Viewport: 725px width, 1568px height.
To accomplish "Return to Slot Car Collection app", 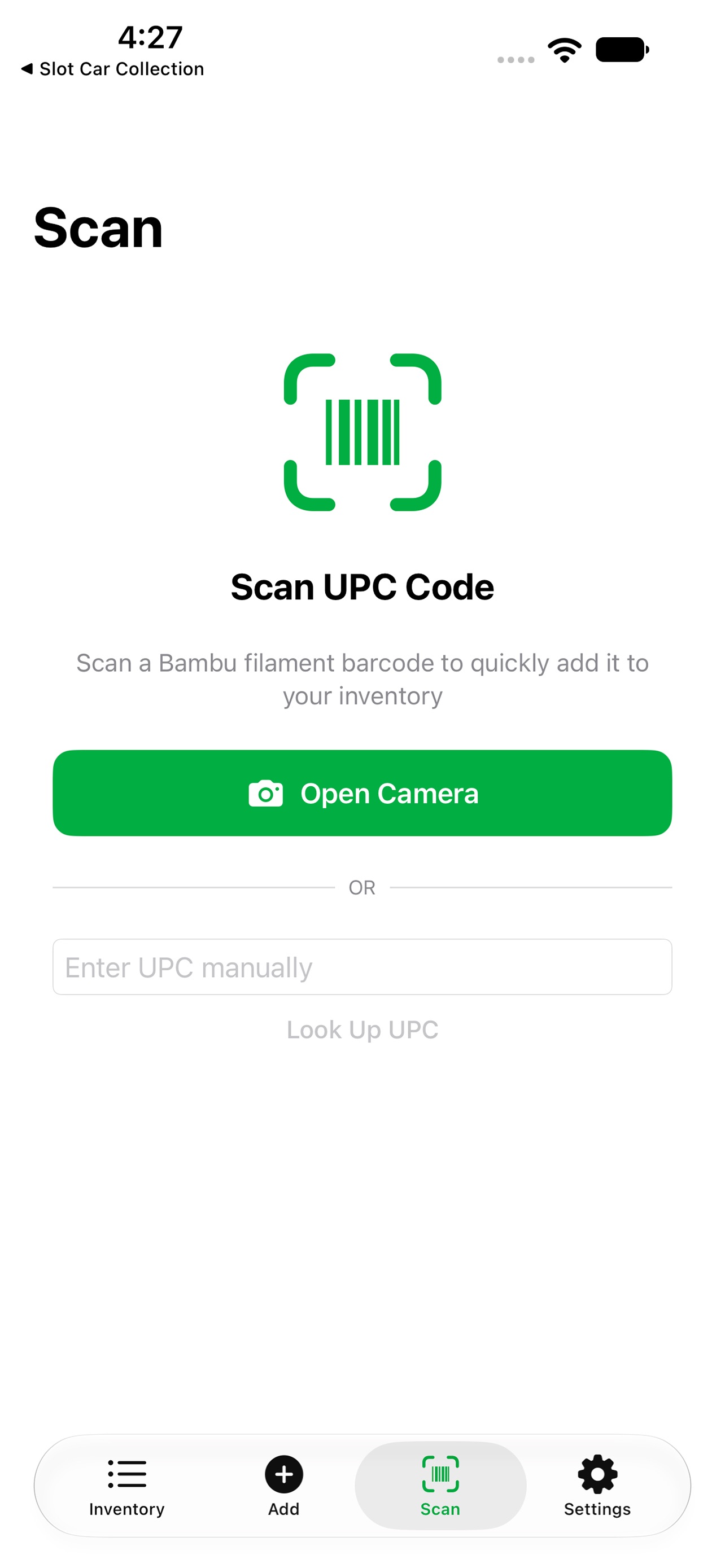I will point(112,69).
